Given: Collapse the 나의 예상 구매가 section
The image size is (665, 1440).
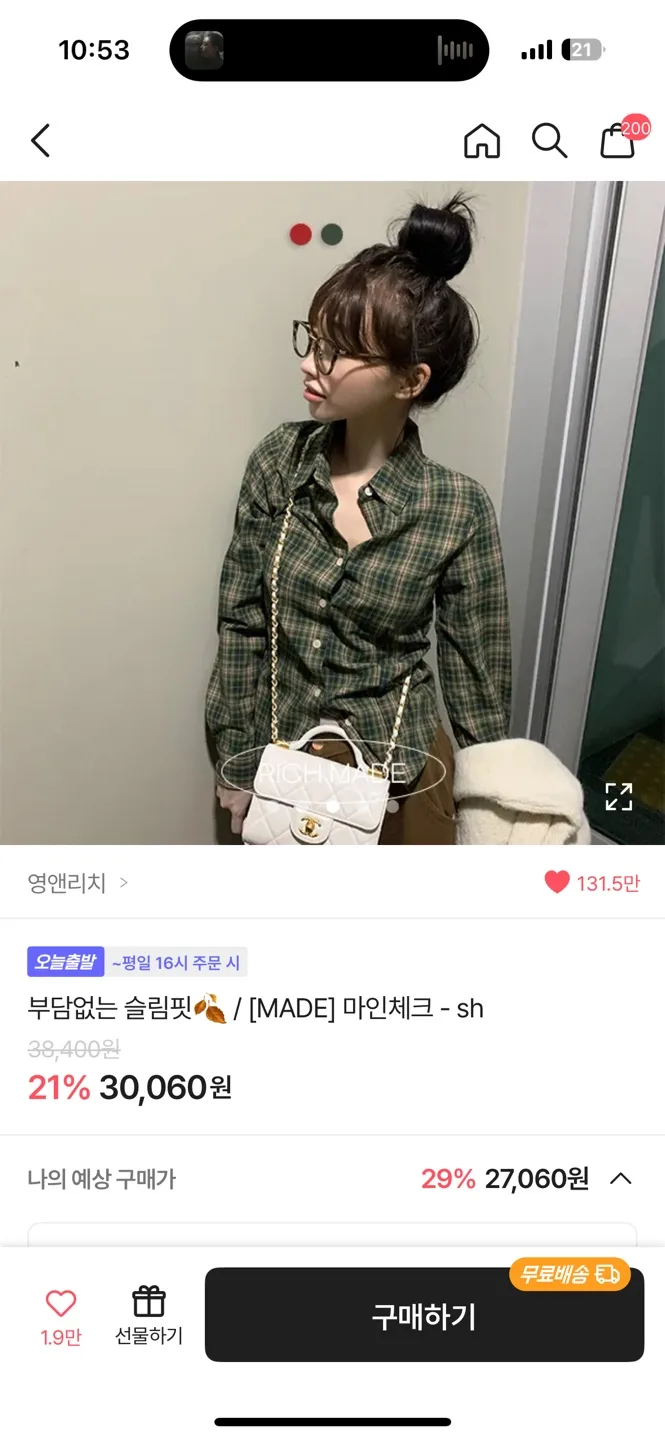Looking at the screenshot, I should (621, 1178).
